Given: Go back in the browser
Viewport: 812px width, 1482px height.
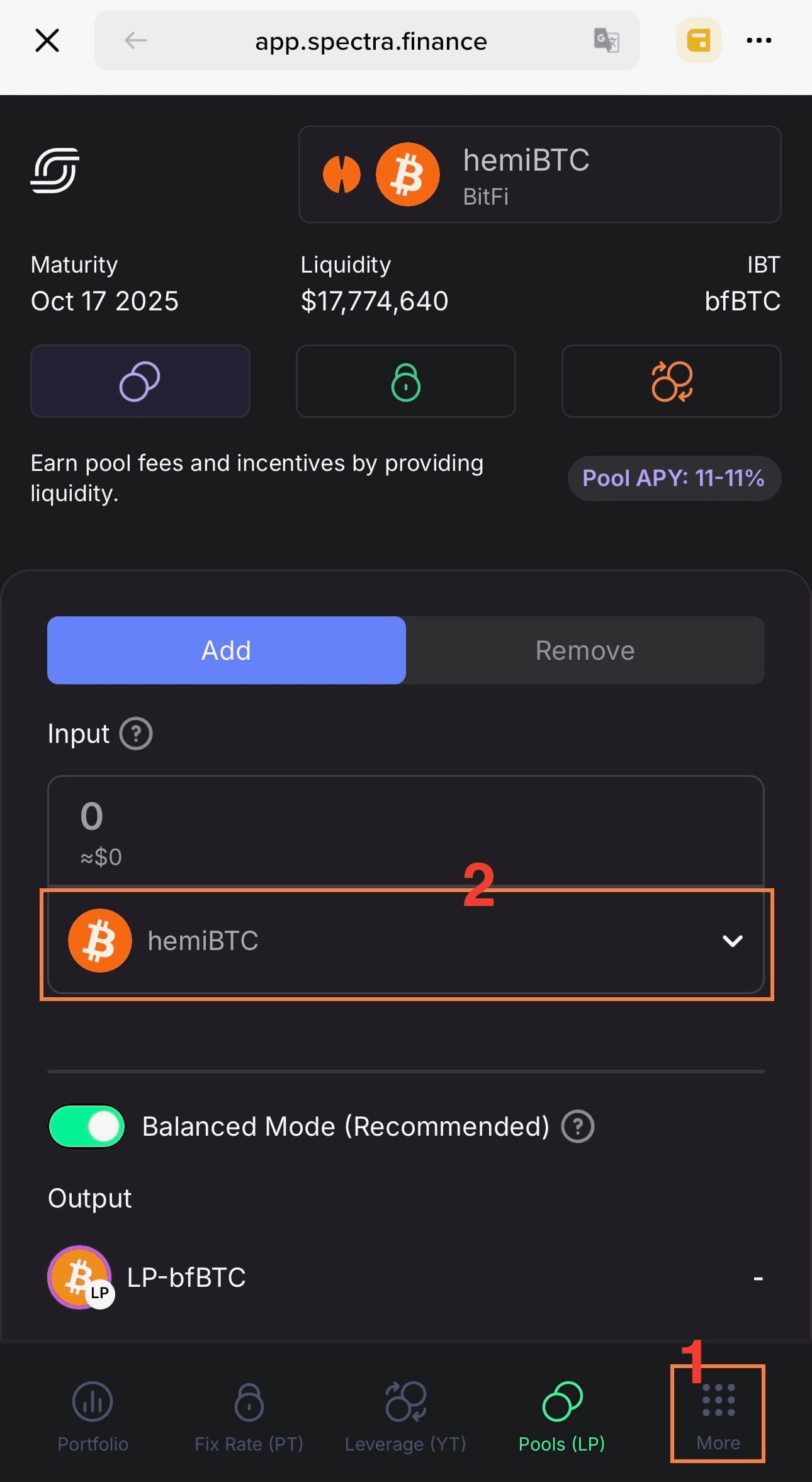Looking at the screenshot, I should click(135, 41).
